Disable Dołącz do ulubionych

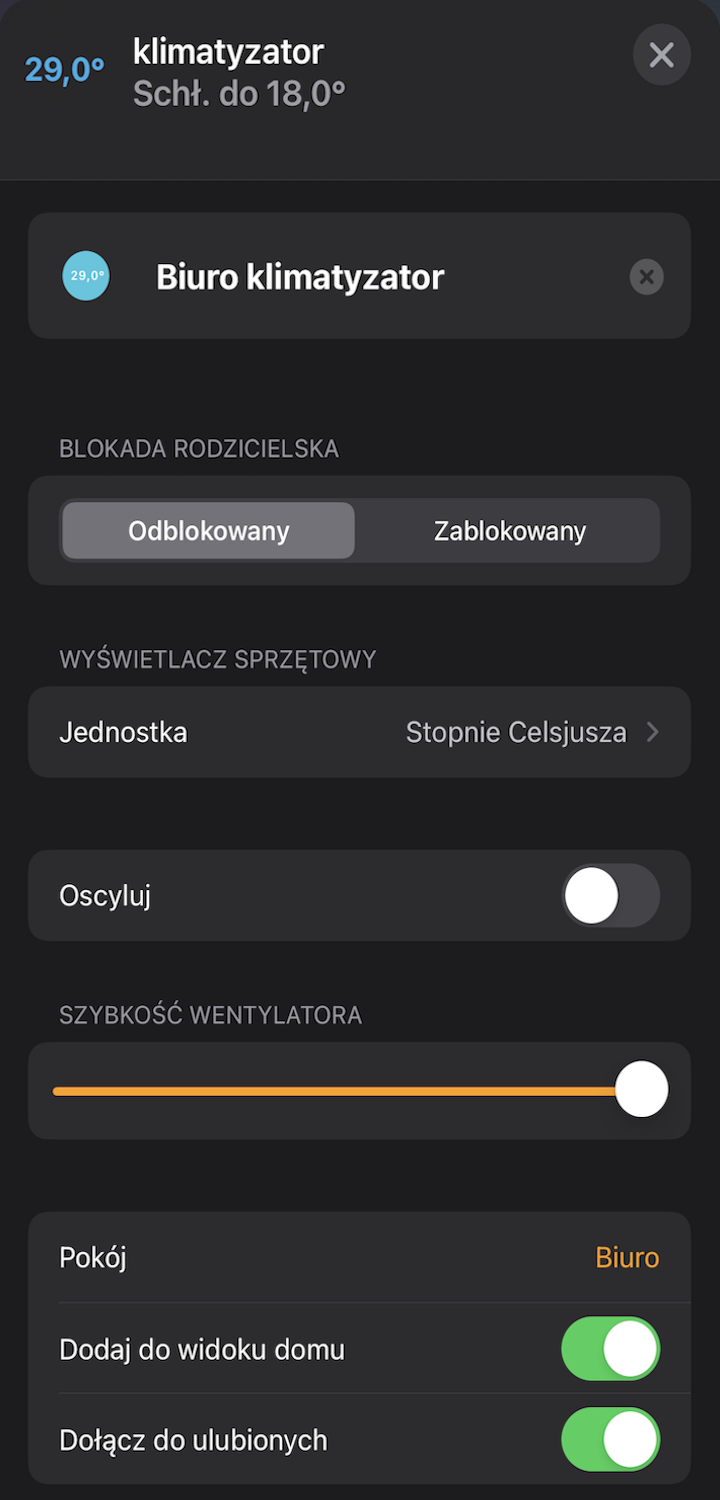(610, 1440)
